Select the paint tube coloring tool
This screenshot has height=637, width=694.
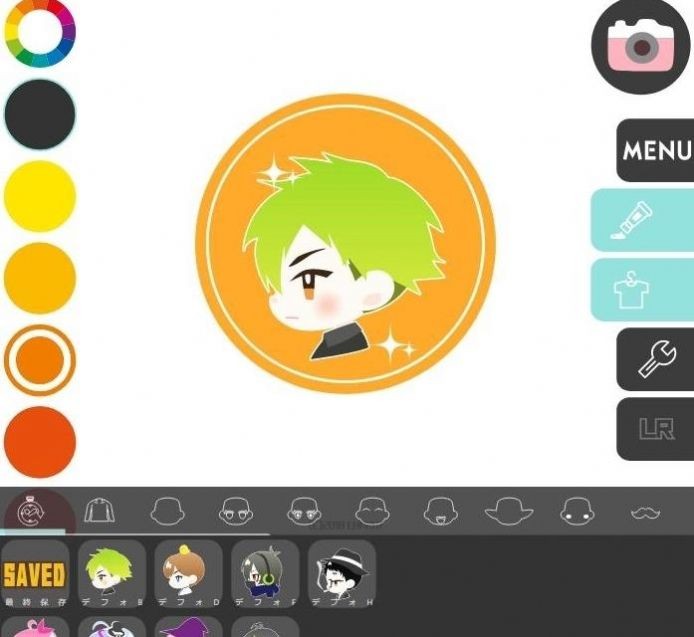[x=641, y=220]
